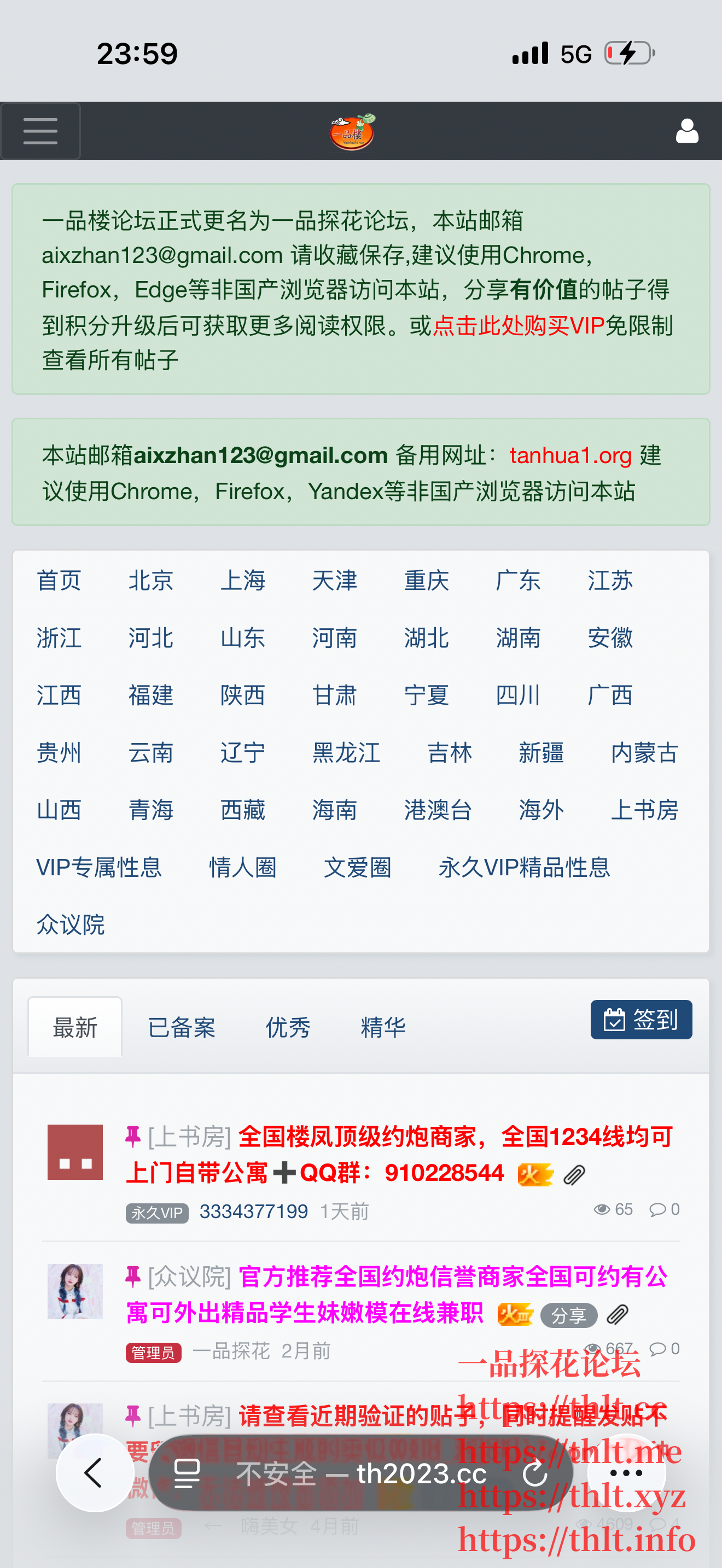This screenshot has width=722, height=1568.
Task: Open the 黑龙江 region board
Action: click(x=346, y=753)
